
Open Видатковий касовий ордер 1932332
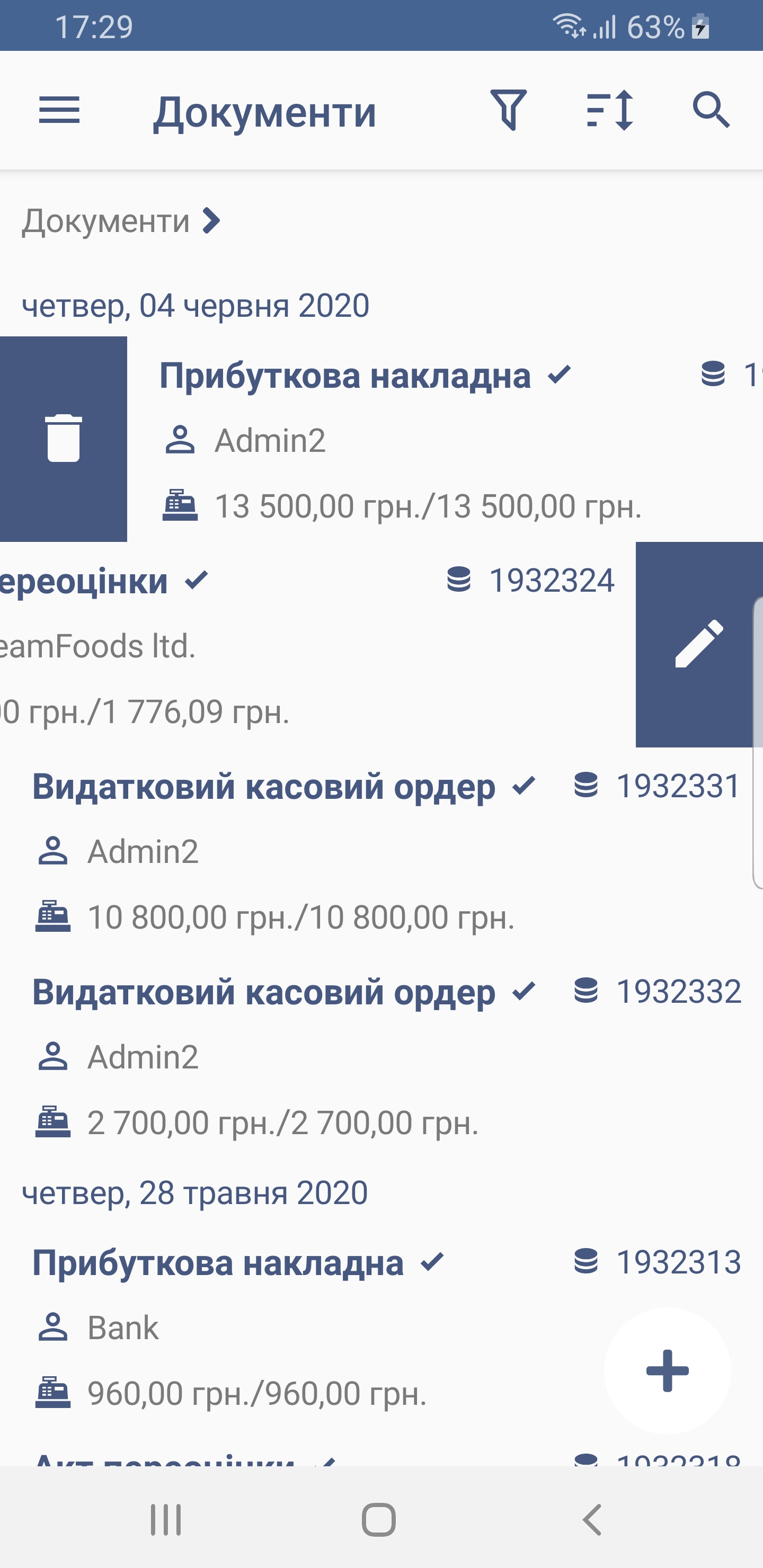pos(381,1055)
